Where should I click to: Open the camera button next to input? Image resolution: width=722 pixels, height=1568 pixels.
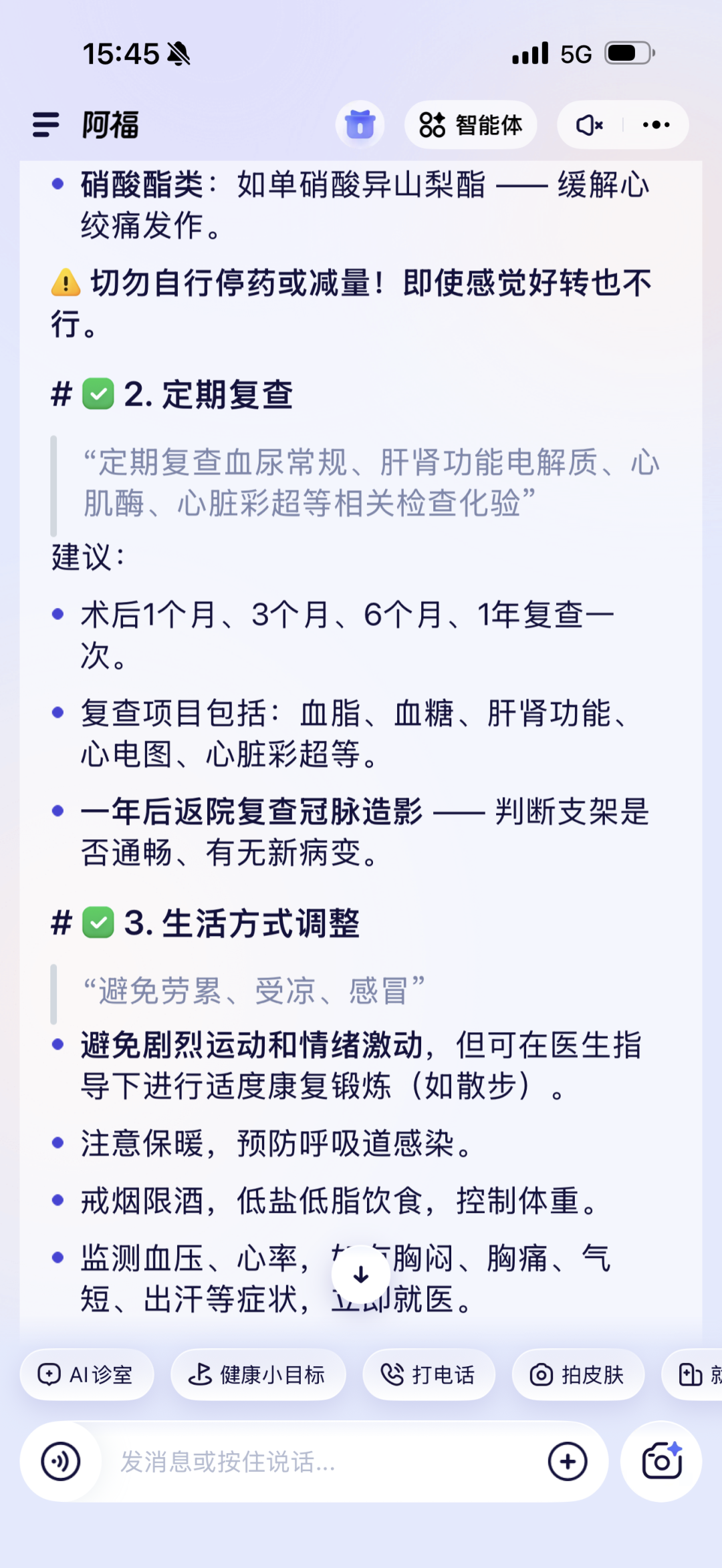661,1462
